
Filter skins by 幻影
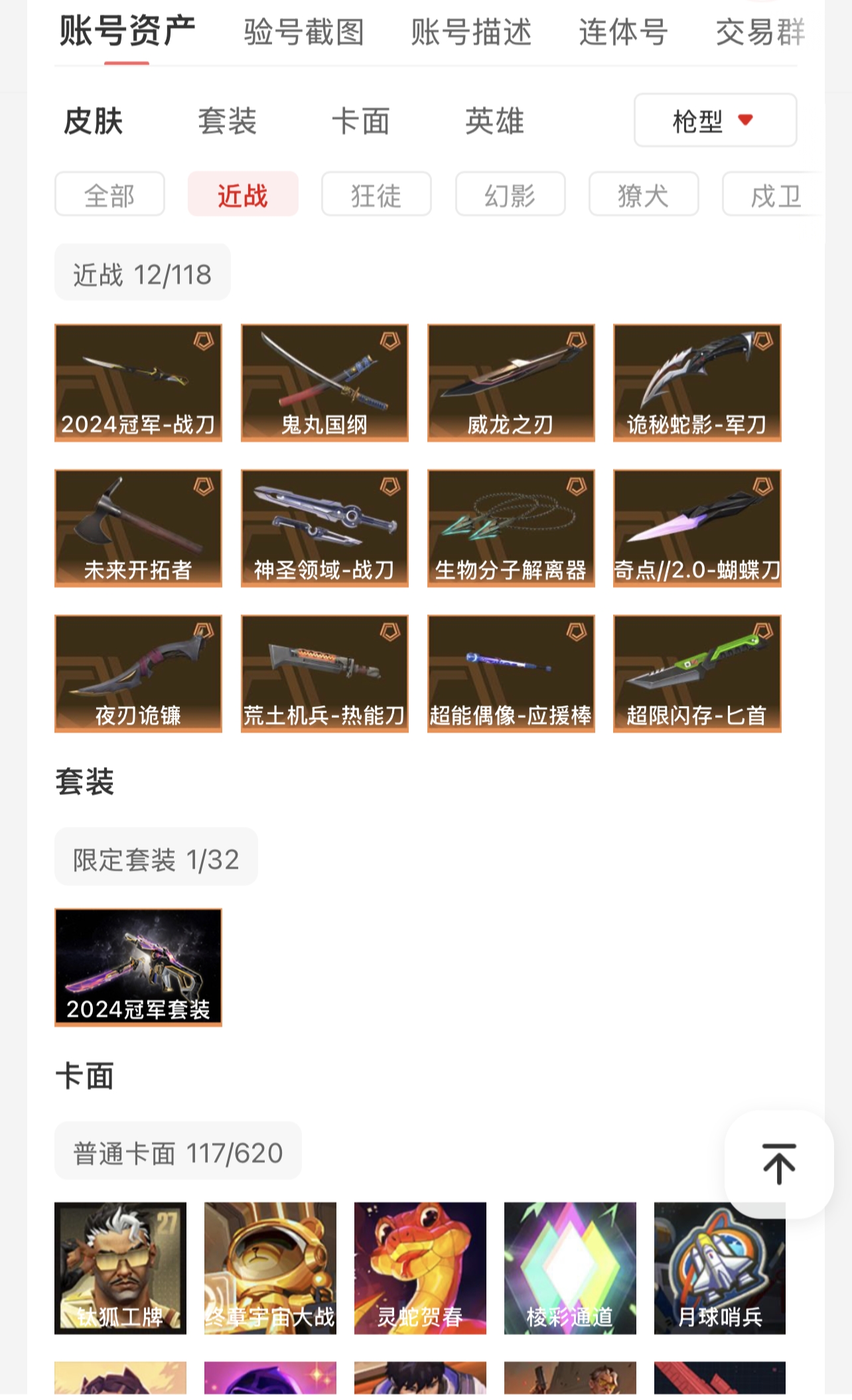click(510, 194)
